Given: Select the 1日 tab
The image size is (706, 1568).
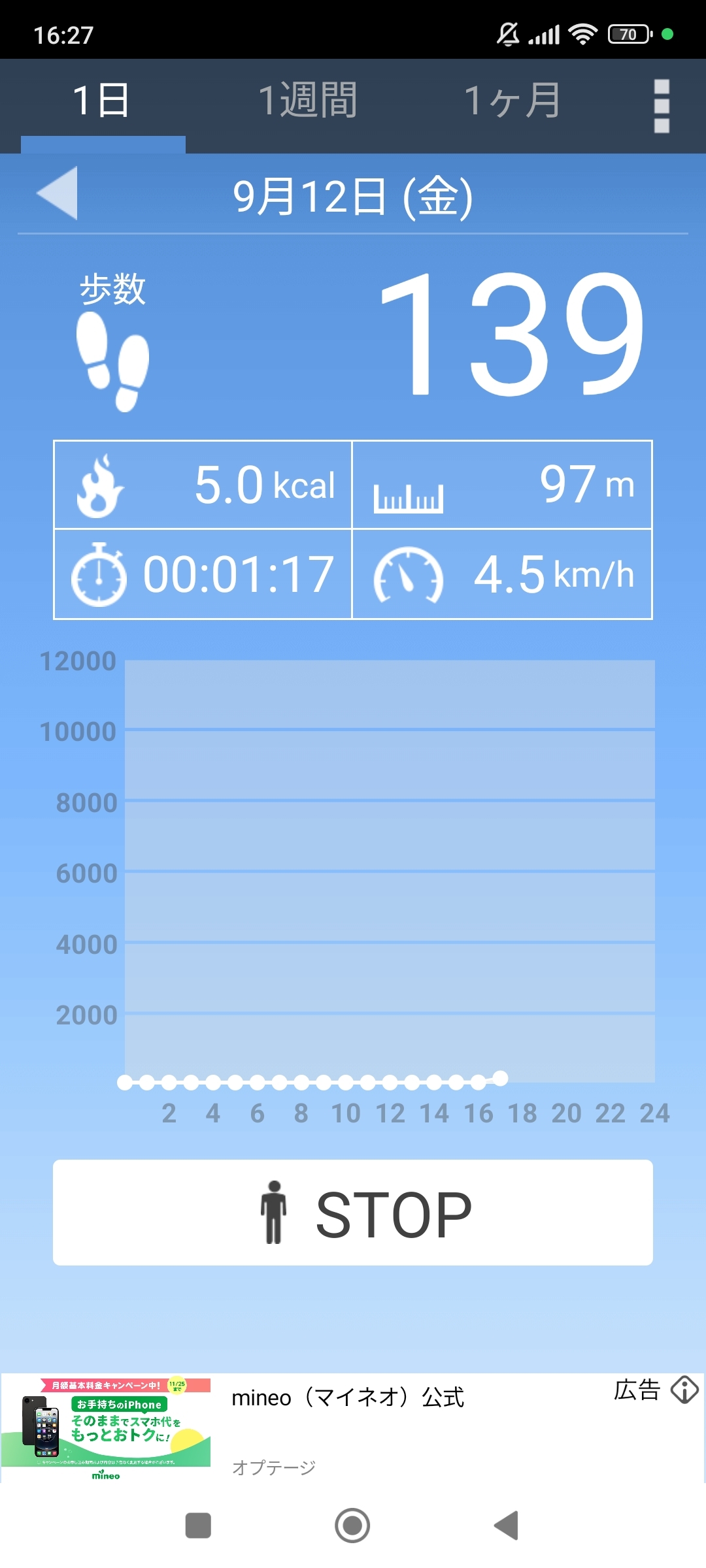Looking at the screenshot, I should (x=102, y=101).
